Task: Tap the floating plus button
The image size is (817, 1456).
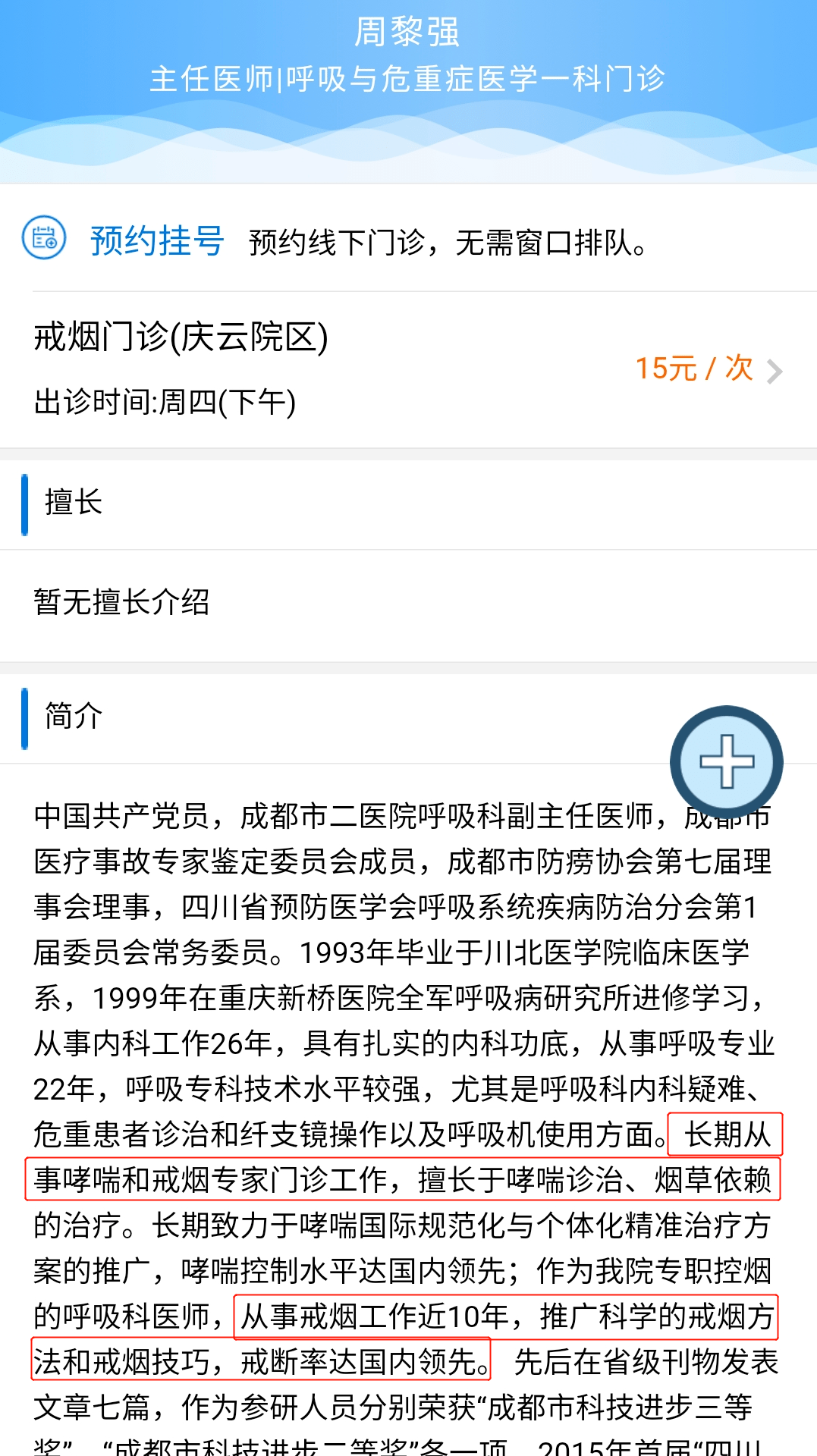Action: click(726, 762)
